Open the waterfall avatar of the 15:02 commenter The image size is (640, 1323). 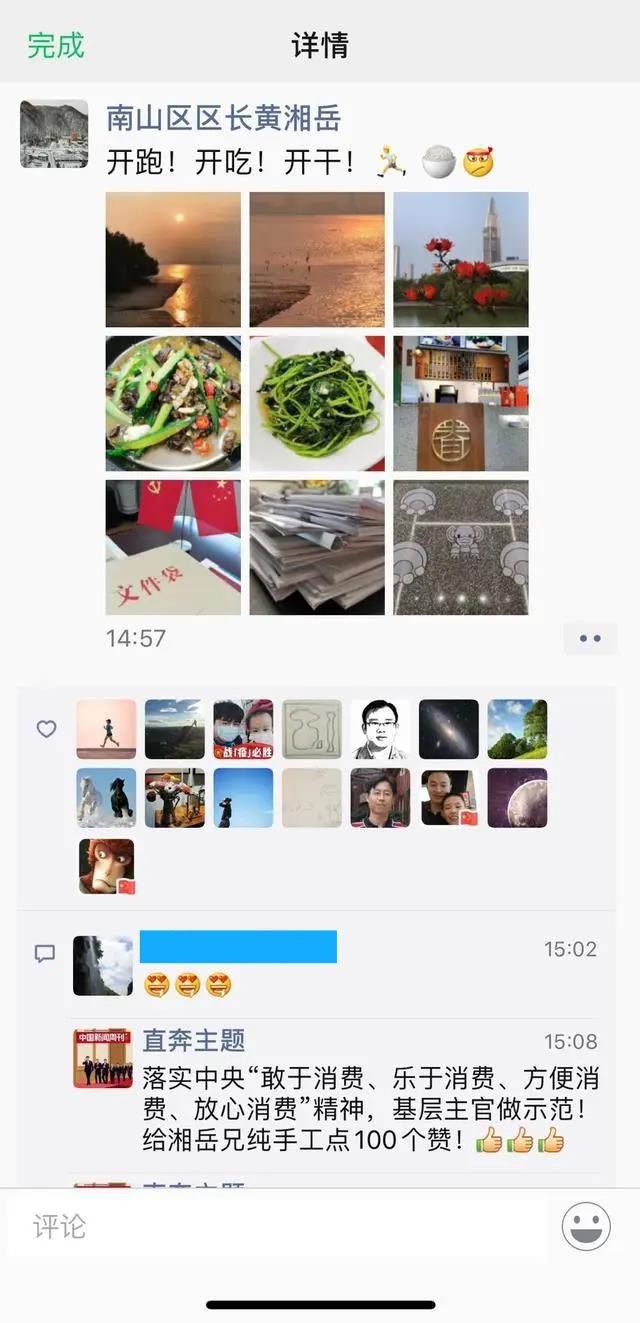[x=103, y=965]
